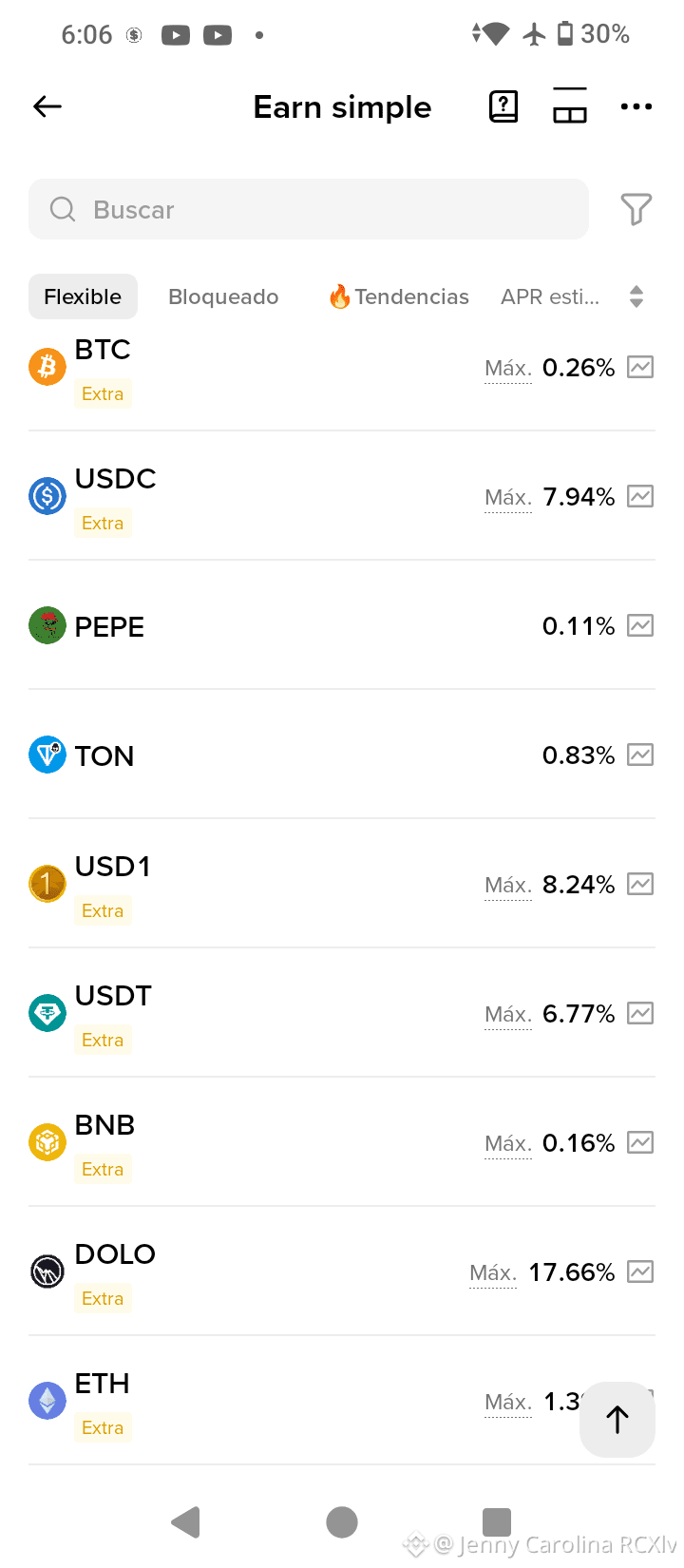
Task: Go back using the top arrow
Action: 47,106
